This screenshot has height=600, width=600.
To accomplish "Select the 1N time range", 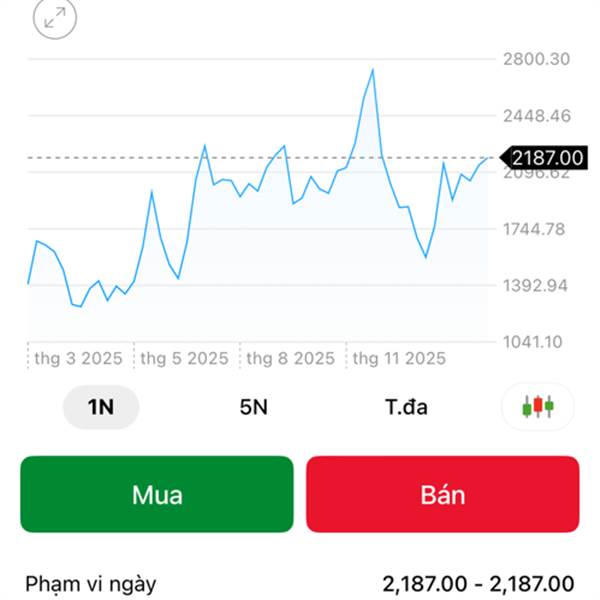I will (102, 407).
